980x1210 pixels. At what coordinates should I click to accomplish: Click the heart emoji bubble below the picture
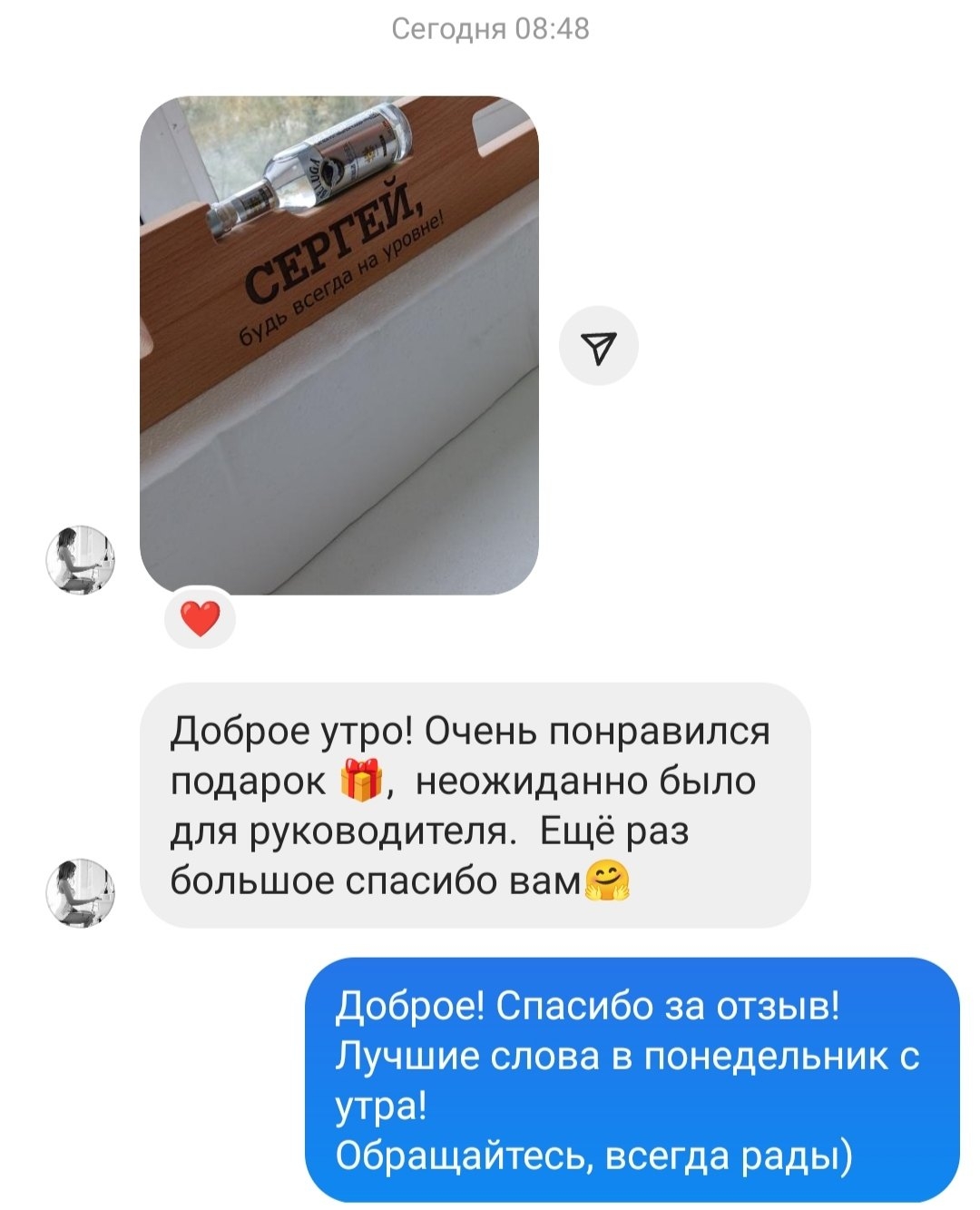click(201, 616)
